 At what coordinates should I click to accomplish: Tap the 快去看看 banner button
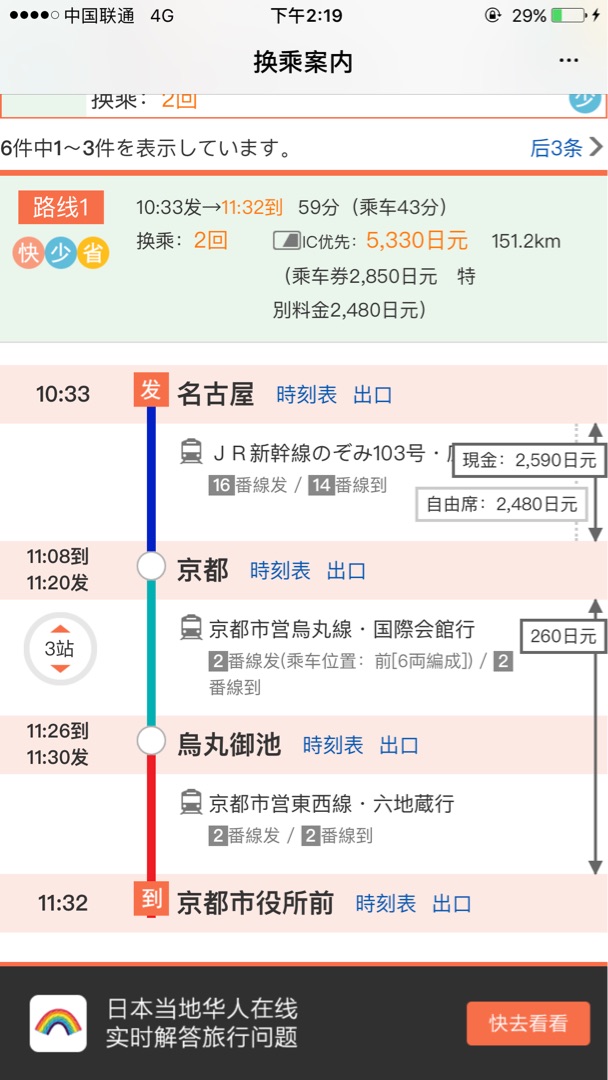click(x=528, y=1023)
